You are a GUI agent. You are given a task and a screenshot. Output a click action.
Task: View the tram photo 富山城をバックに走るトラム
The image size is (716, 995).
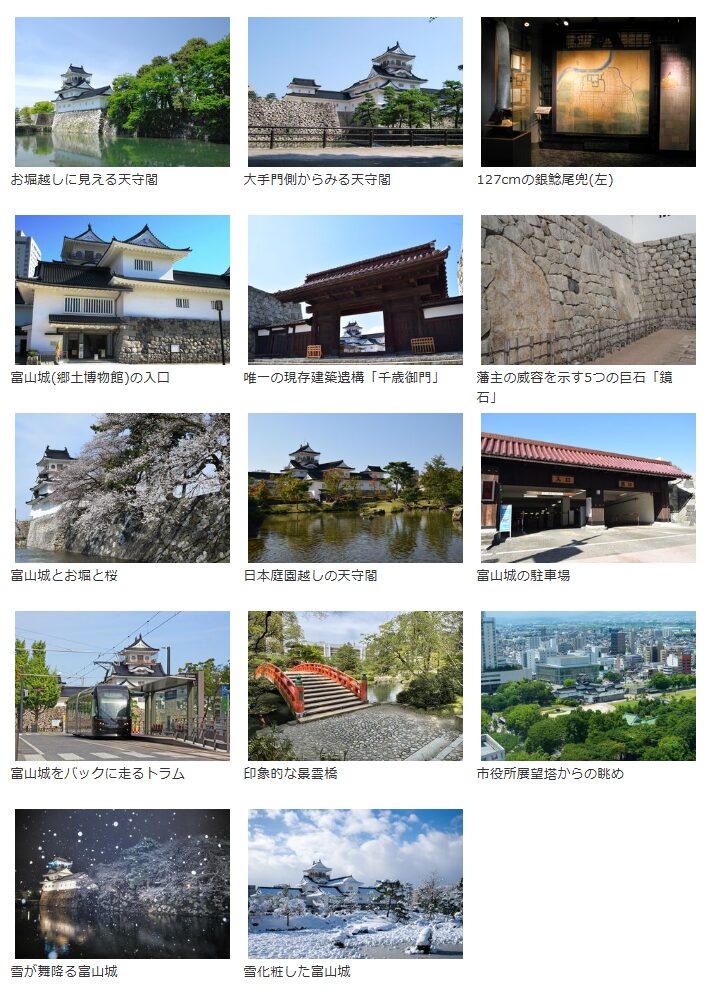[122, 686]
